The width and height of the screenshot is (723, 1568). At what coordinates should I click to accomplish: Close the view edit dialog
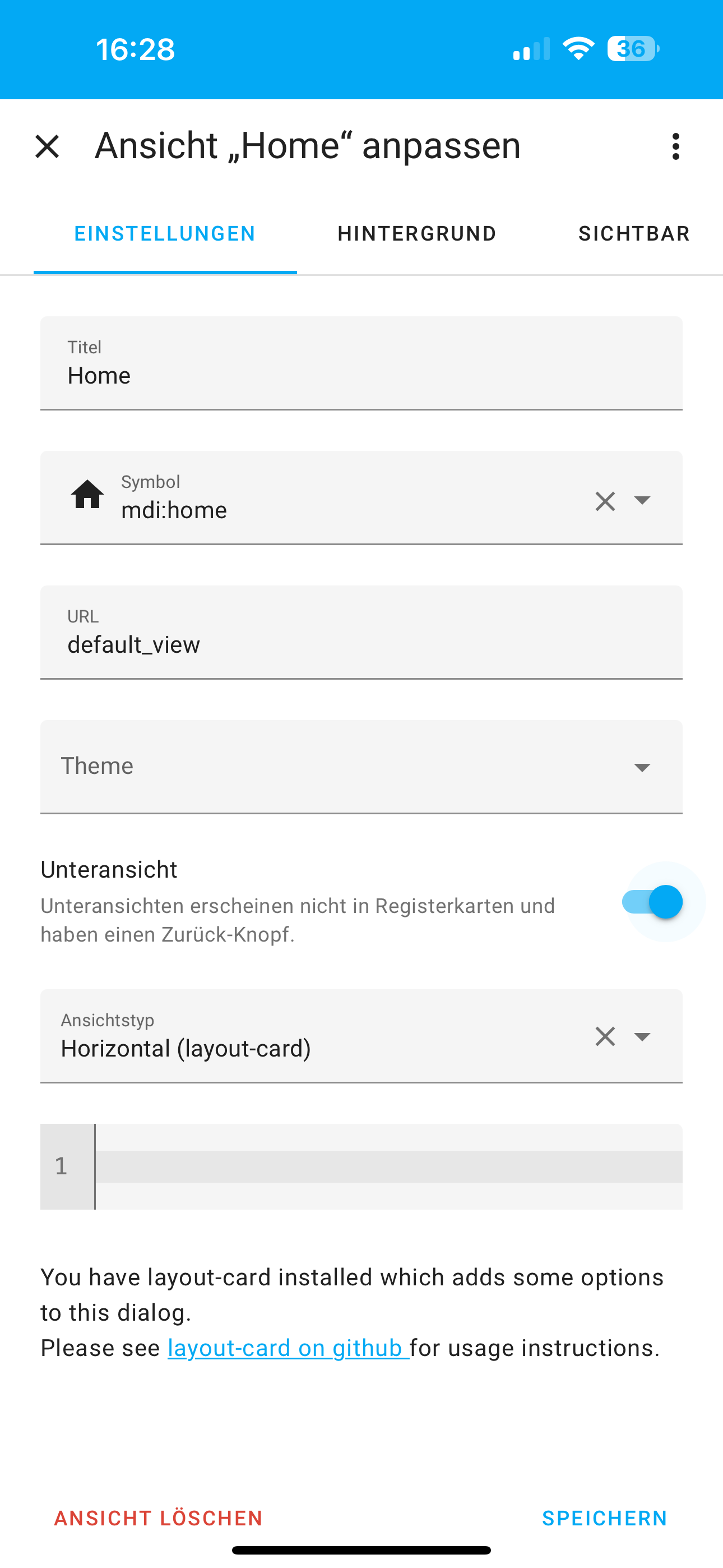pos(47,147)
